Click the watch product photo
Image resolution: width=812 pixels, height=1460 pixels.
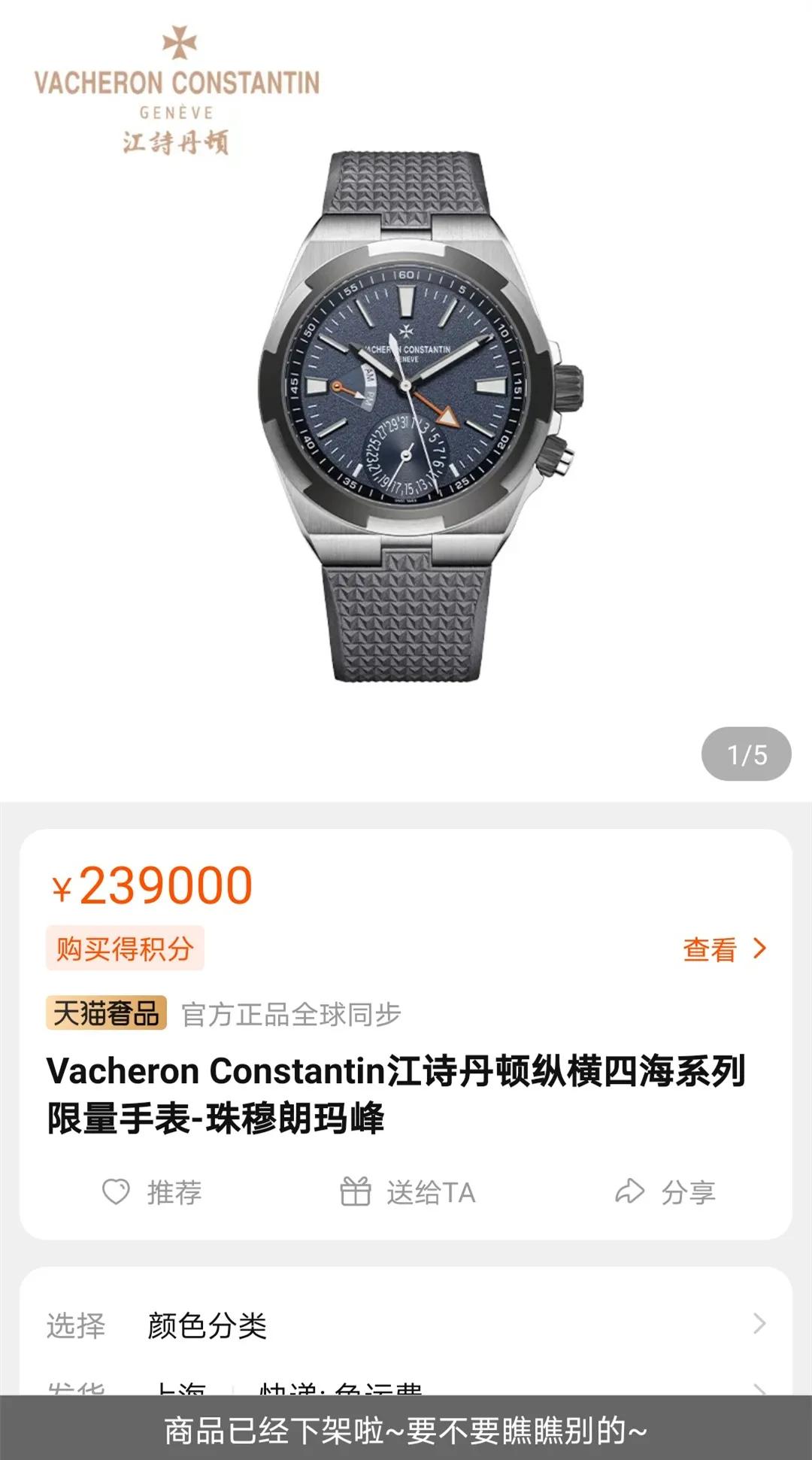406,421
